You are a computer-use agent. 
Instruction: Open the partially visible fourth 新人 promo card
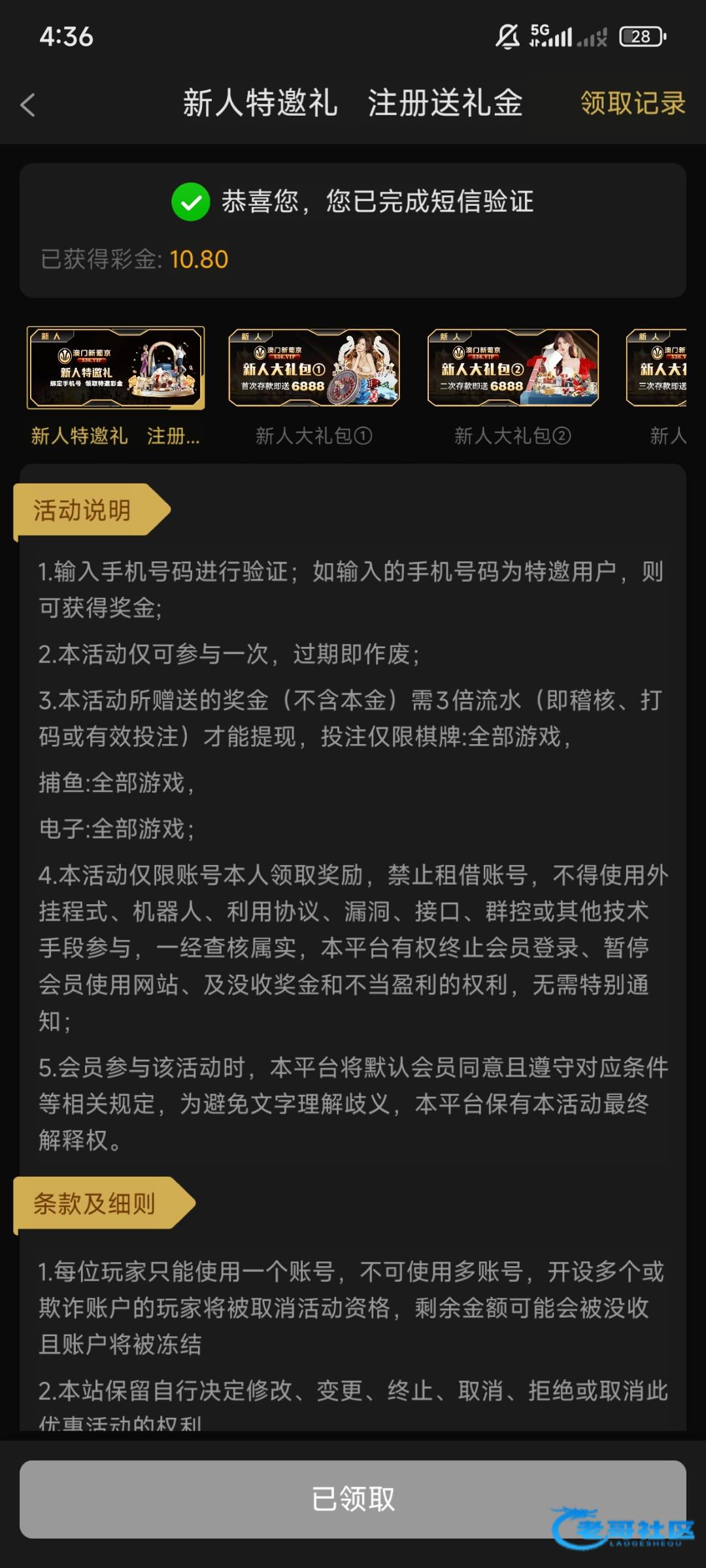(x=658, y=368)
